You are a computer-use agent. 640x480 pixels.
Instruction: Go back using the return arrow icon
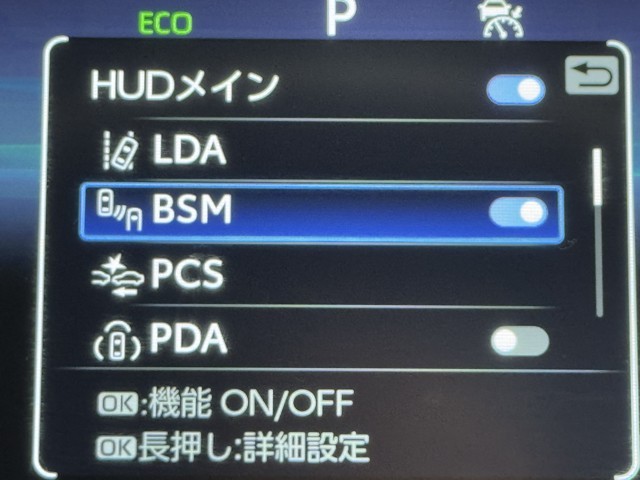click(591, 76)
